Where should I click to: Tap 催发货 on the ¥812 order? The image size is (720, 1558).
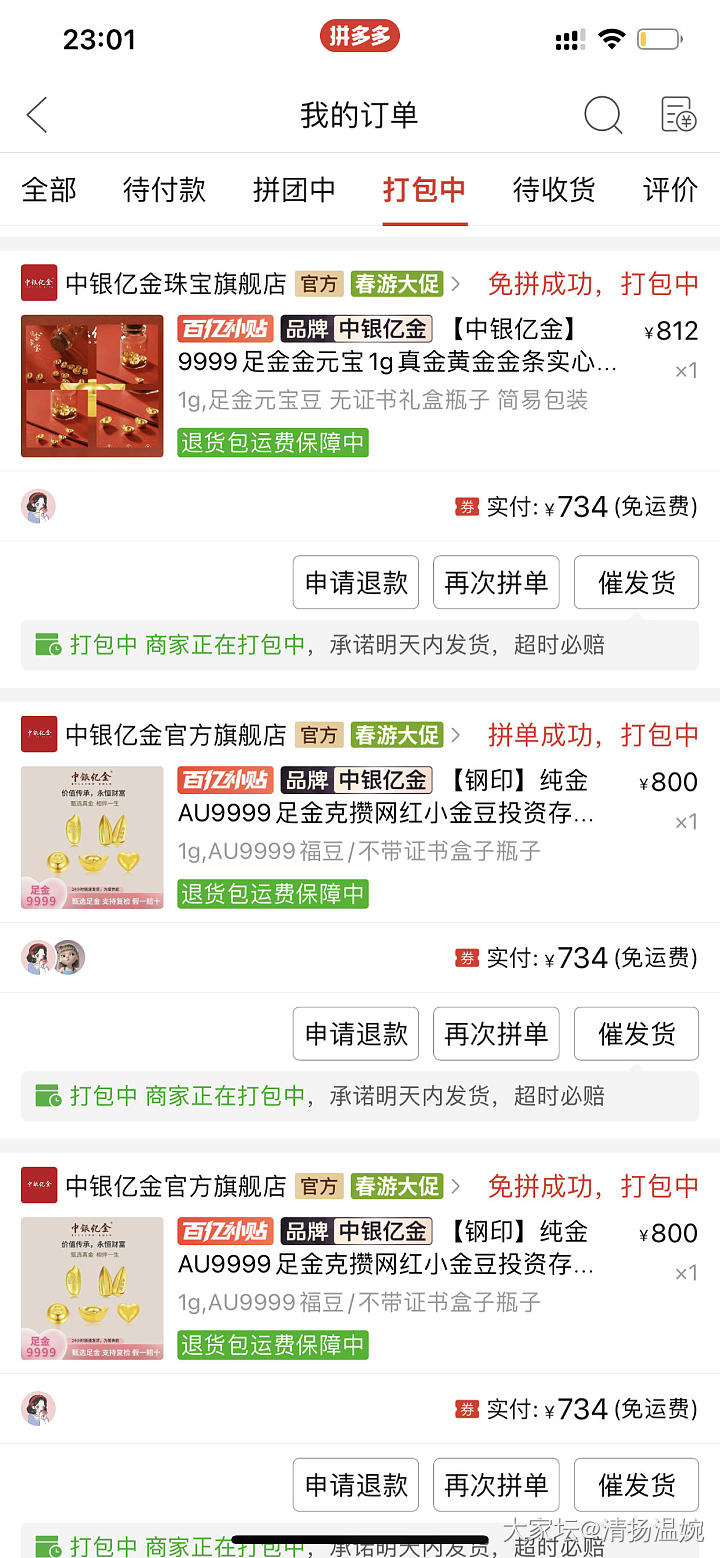point(636,582)
